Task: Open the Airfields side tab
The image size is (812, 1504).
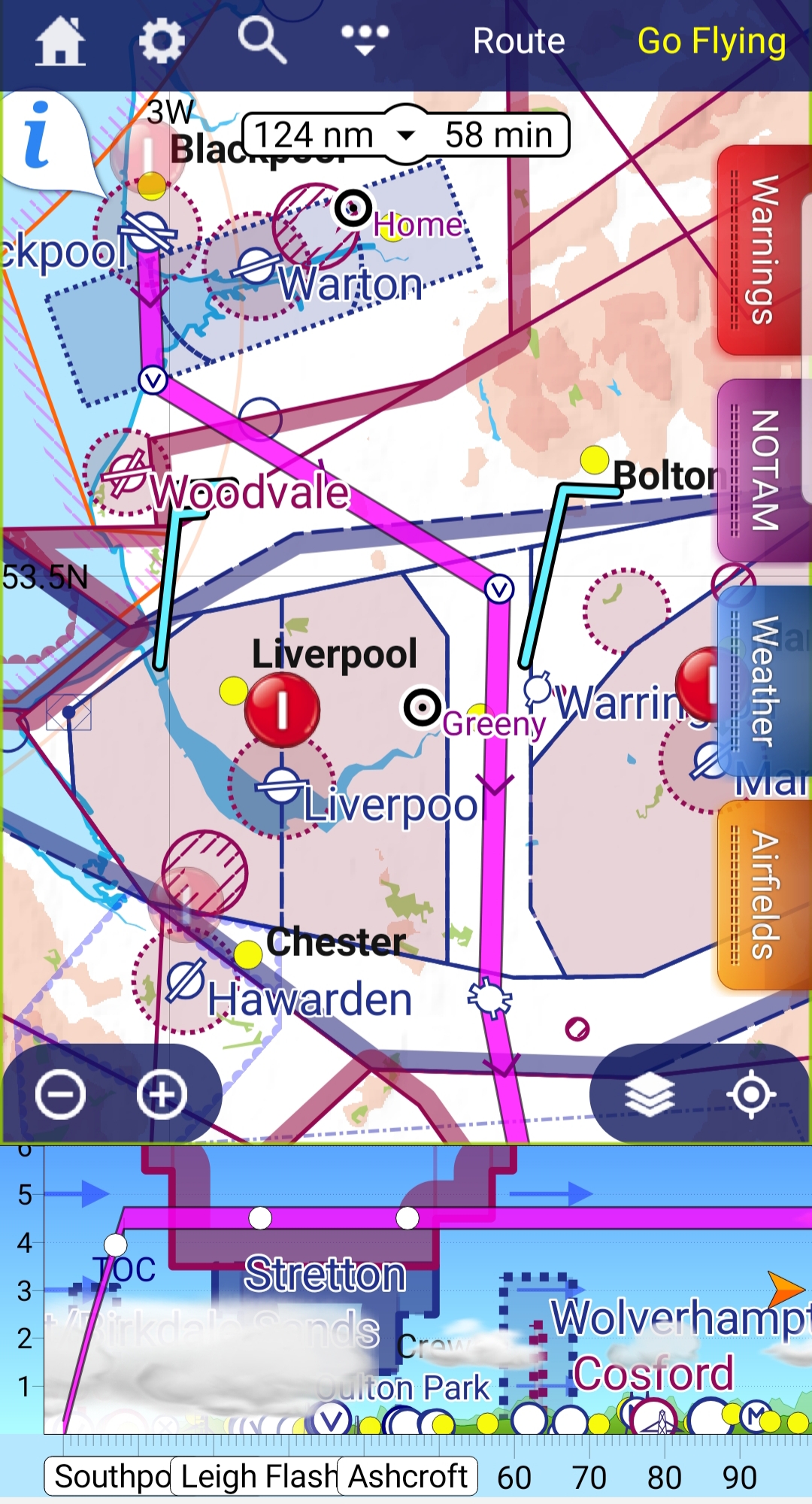Action: [762, 895]
